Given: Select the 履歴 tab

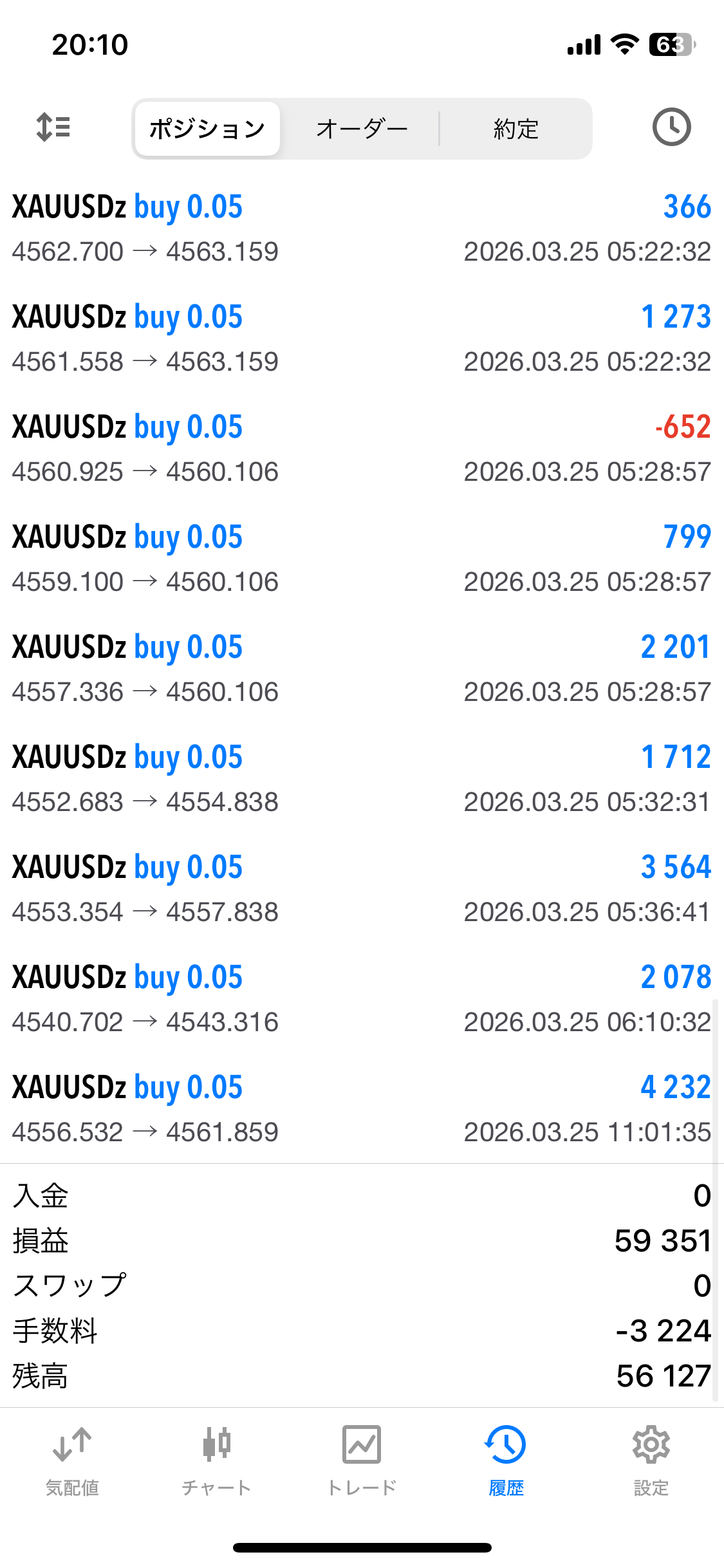Looking at the screenshot, I should coord(506,1461).
